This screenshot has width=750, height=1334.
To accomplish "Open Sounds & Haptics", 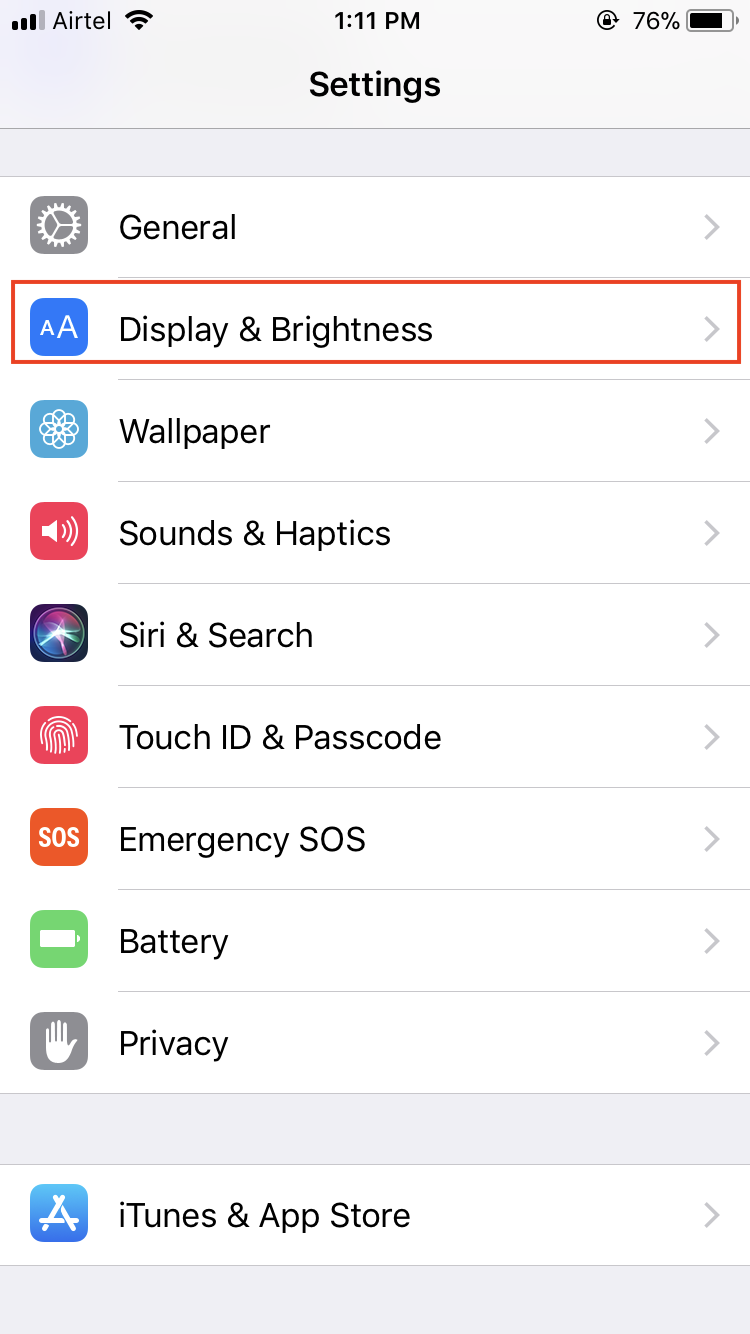I will click(x=375, y=533).
